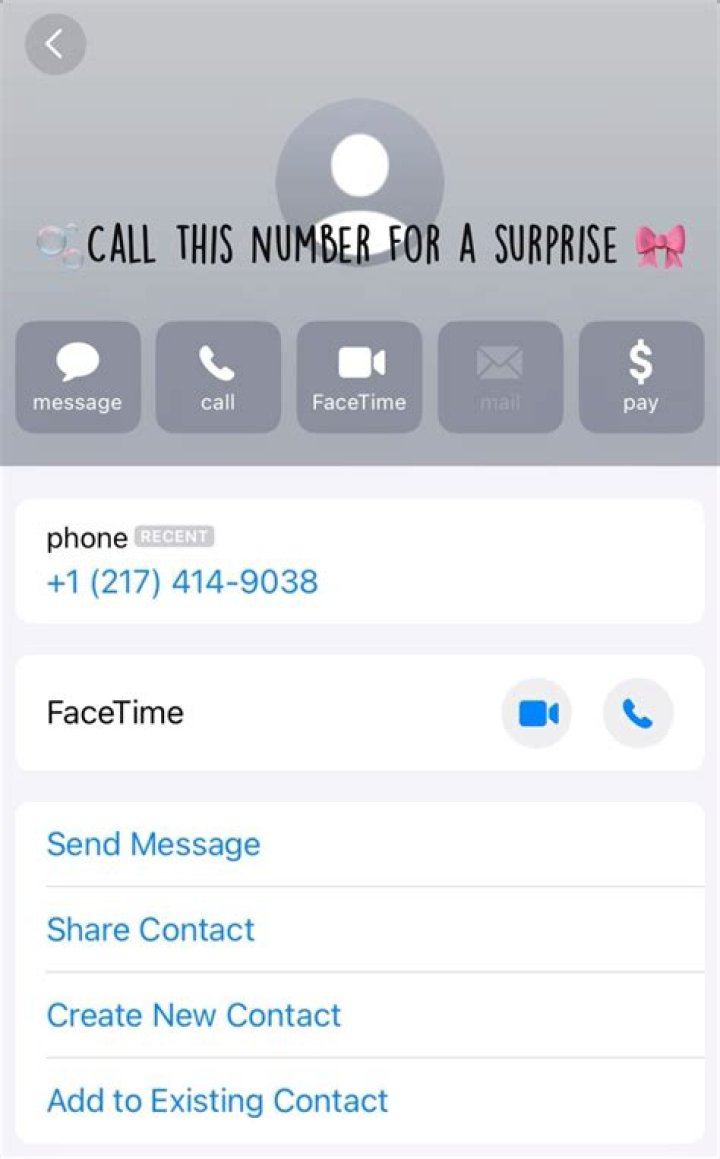Start a call with the FaceTime action icon
Image resolution: width=720 pixels, height=1159 pixels.
tap(359, 377)
